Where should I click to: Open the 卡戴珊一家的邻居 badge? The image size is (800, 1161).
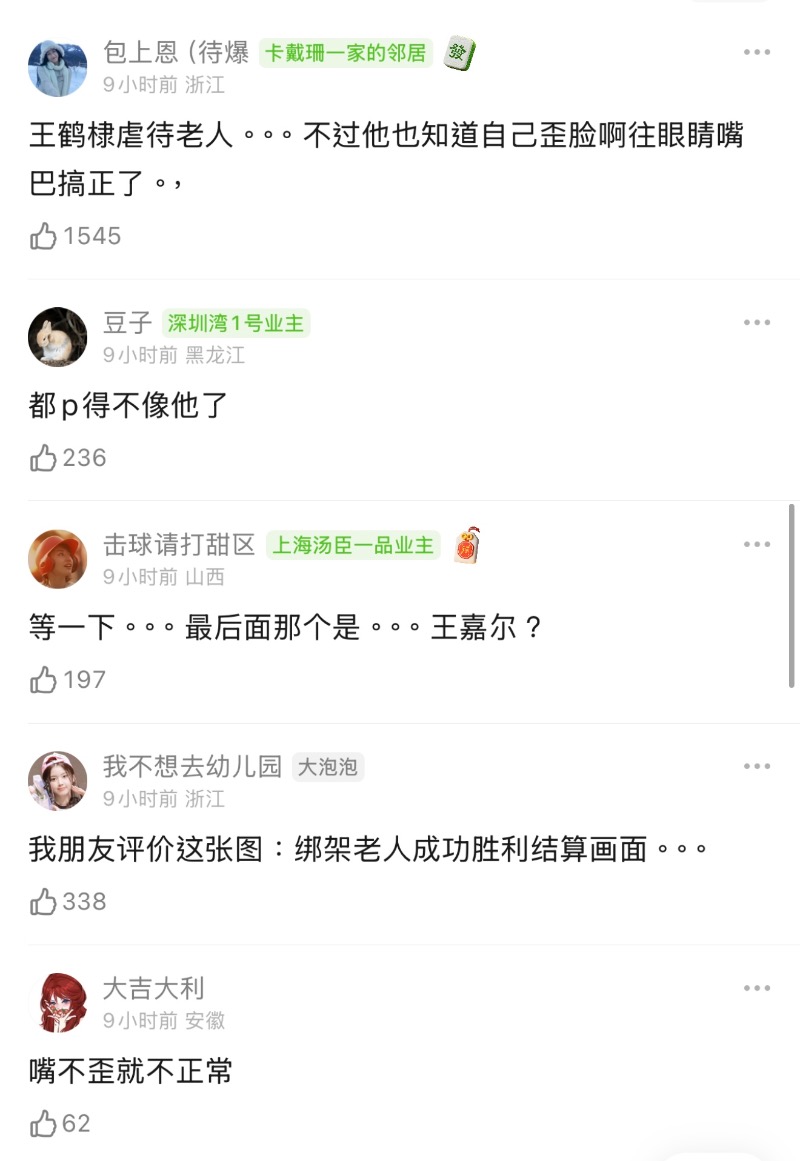pyautogui.click(x=346, y=53)
